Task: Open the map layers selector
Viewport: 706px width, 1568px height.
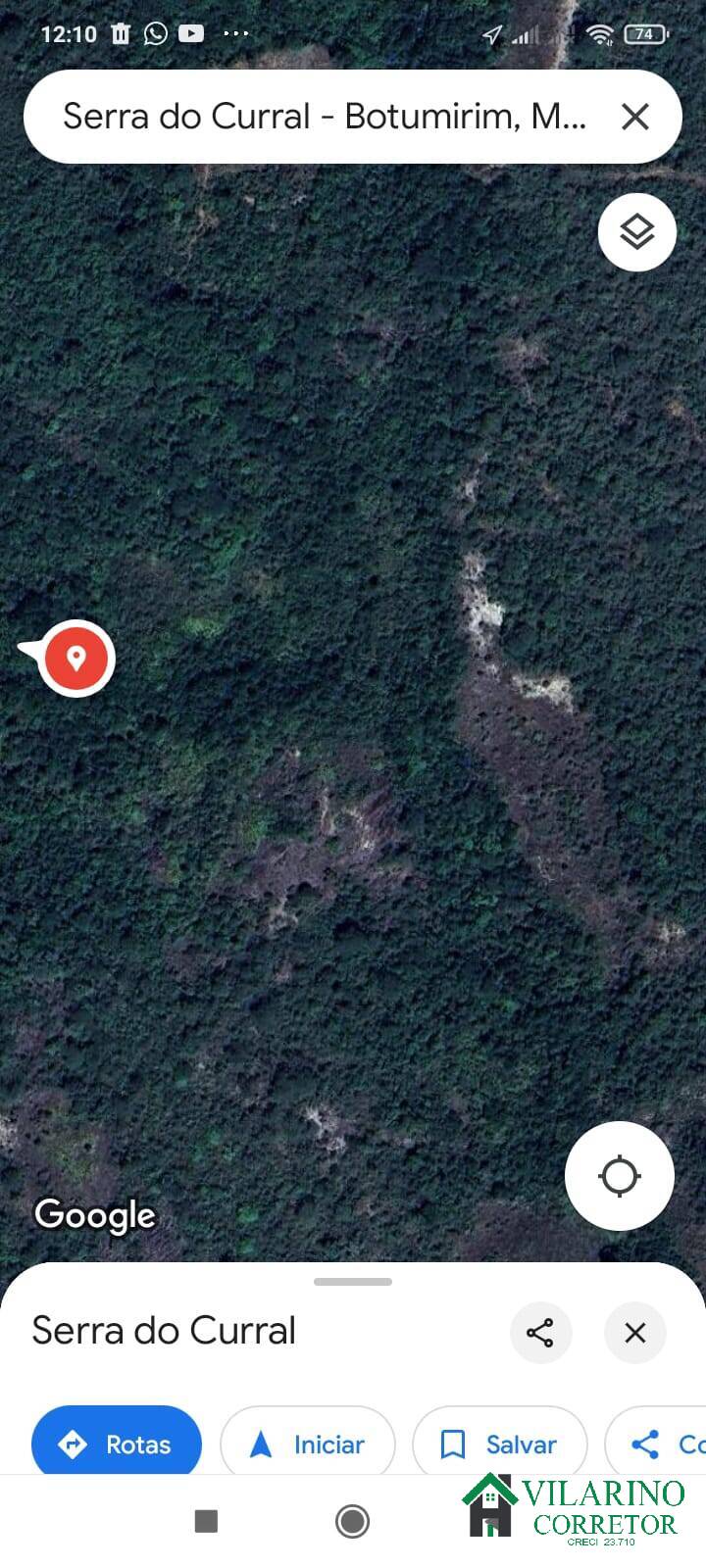Action: (x=637, y=232)
